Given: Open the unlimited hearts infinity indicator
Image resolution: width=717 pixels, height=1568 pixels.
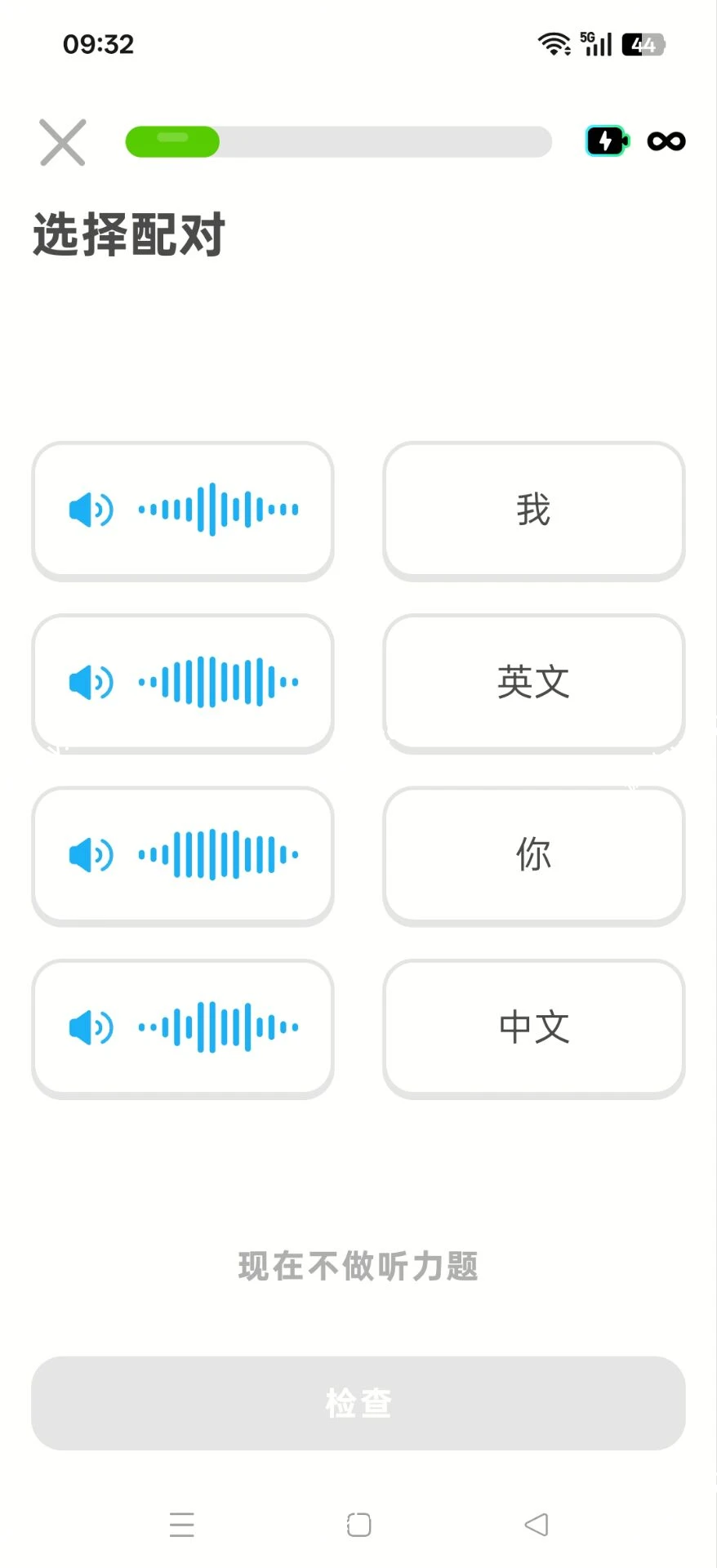Looking at the screenshot, I should (x=665, y=141).
